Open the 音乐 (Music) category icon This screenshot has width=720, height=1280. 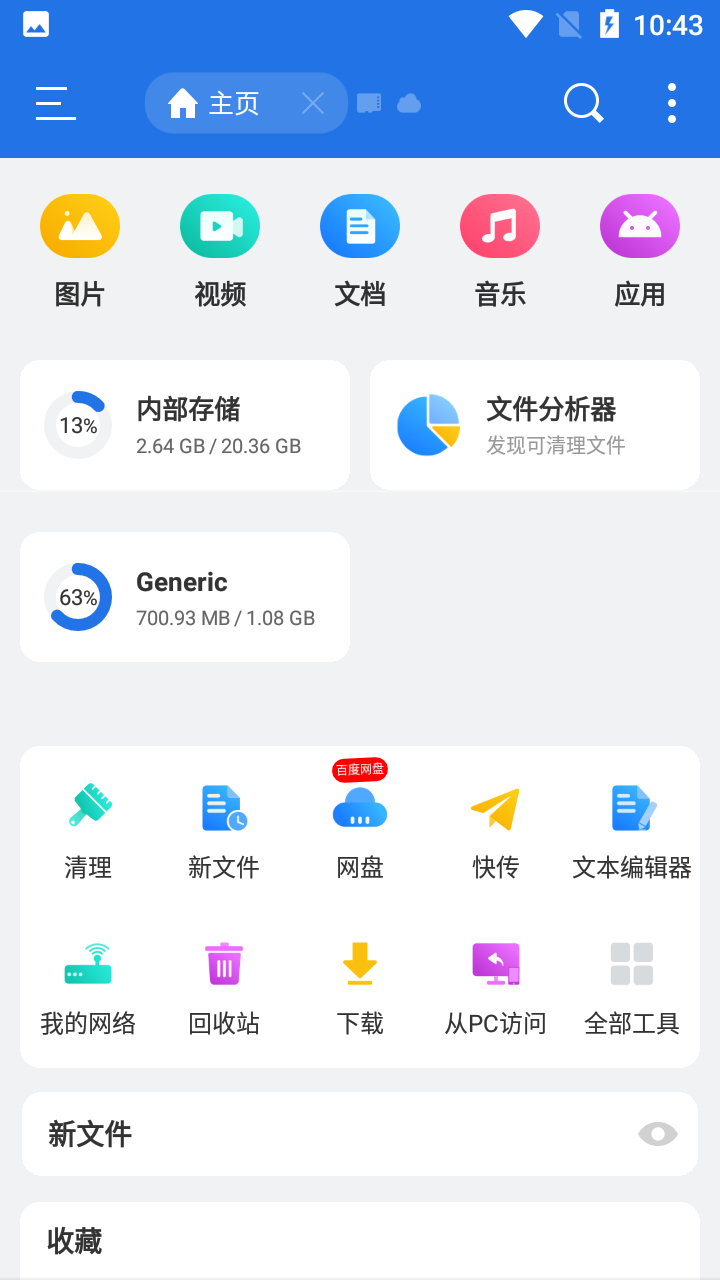500,226
